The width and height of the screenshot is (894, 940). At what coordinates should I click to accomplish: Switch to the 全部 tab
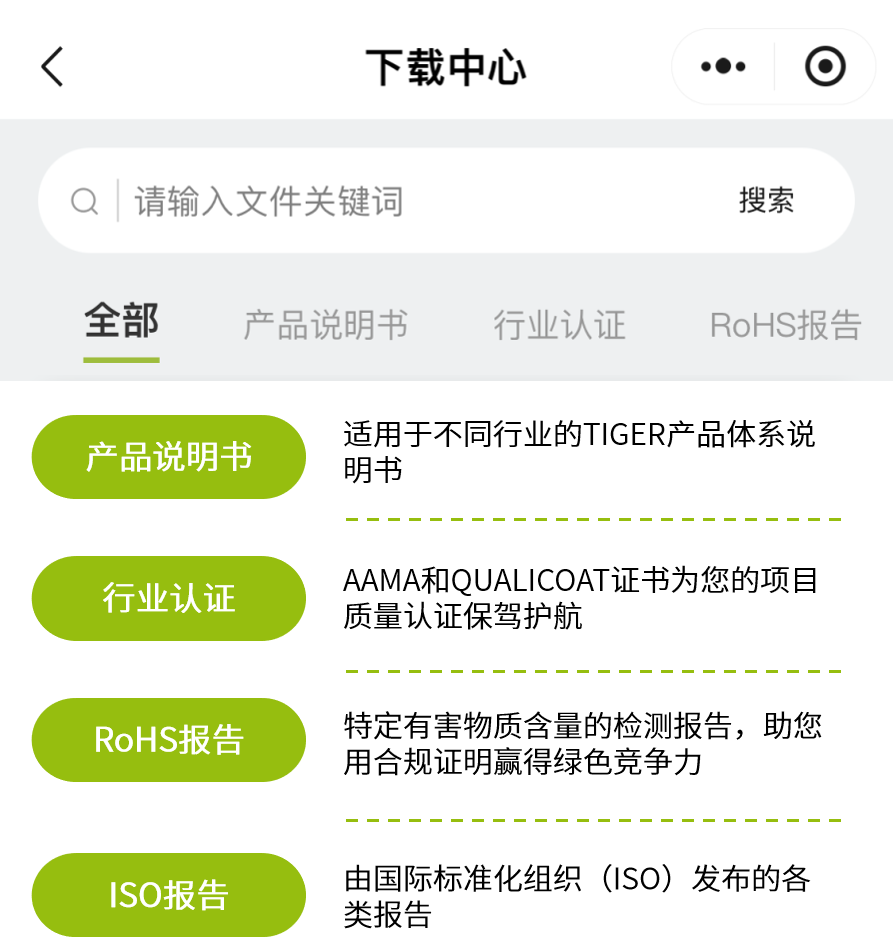(x=121, y=322)
